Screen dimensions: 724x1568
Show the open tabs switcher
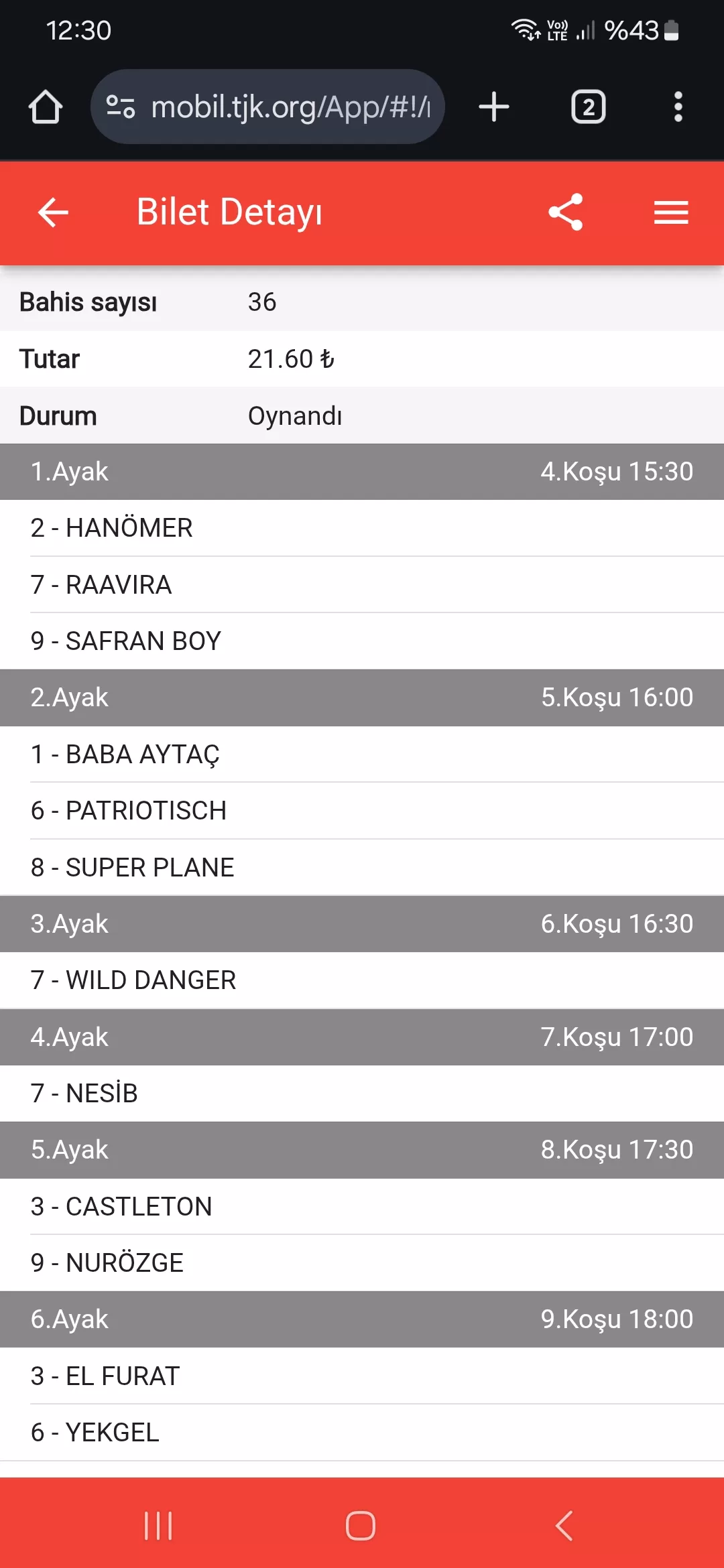point(588,107)
